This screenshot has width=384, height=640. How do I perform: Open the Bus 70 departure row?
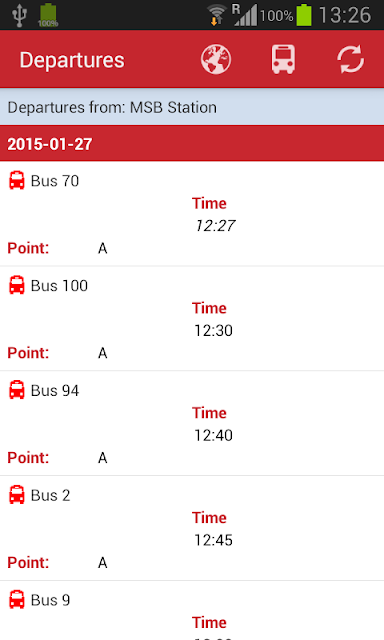click(192, 214)
